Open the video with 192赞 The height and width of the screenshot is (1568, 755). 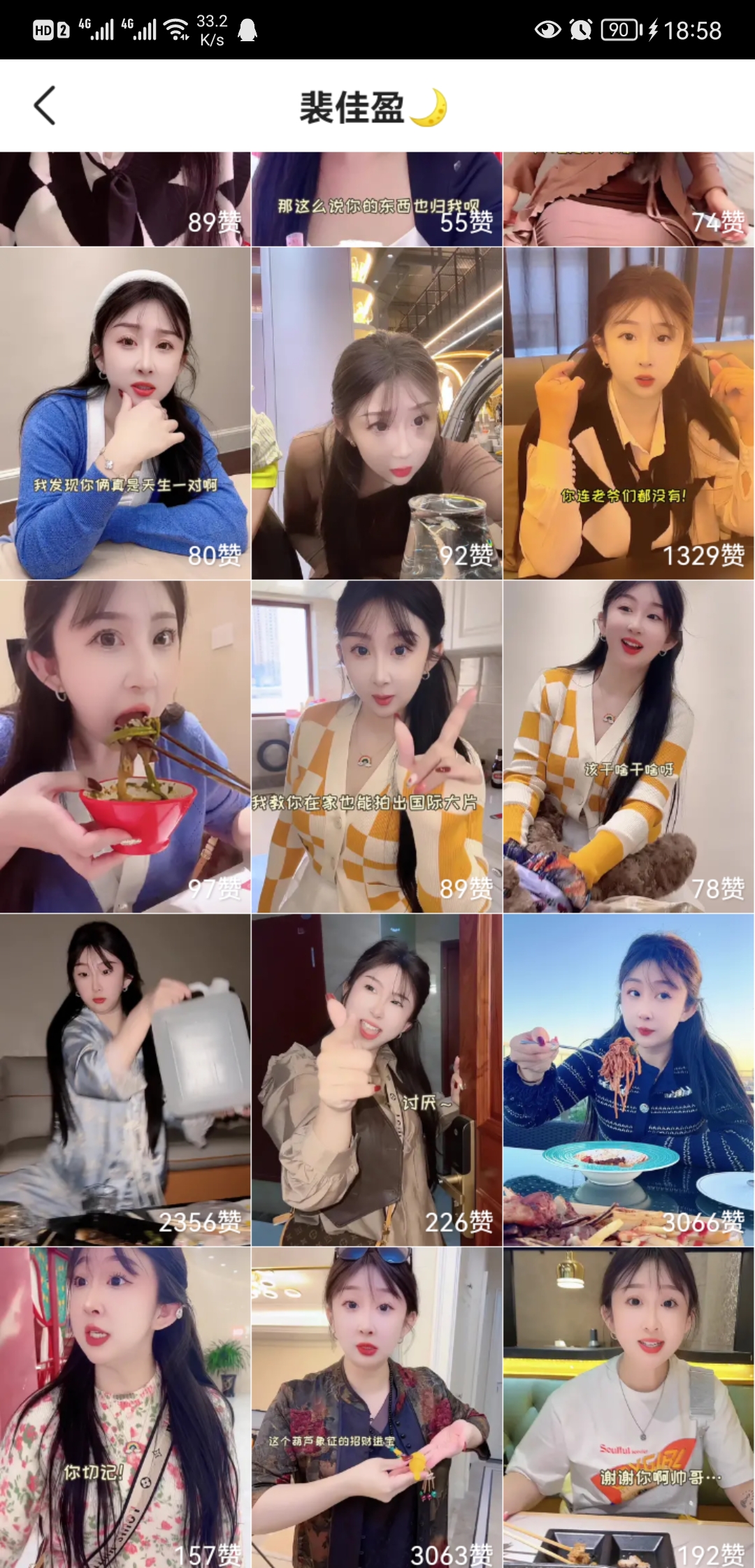(x=628, y=1408)
